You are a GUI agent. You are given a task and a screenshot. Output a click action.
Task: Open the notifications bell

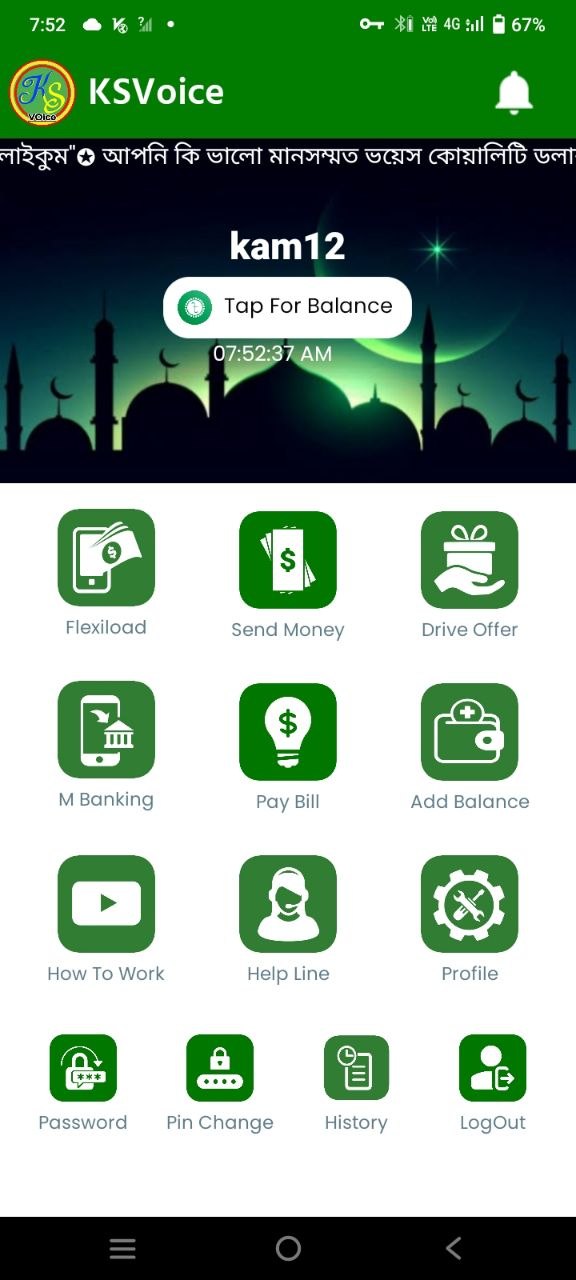(514, 92)
